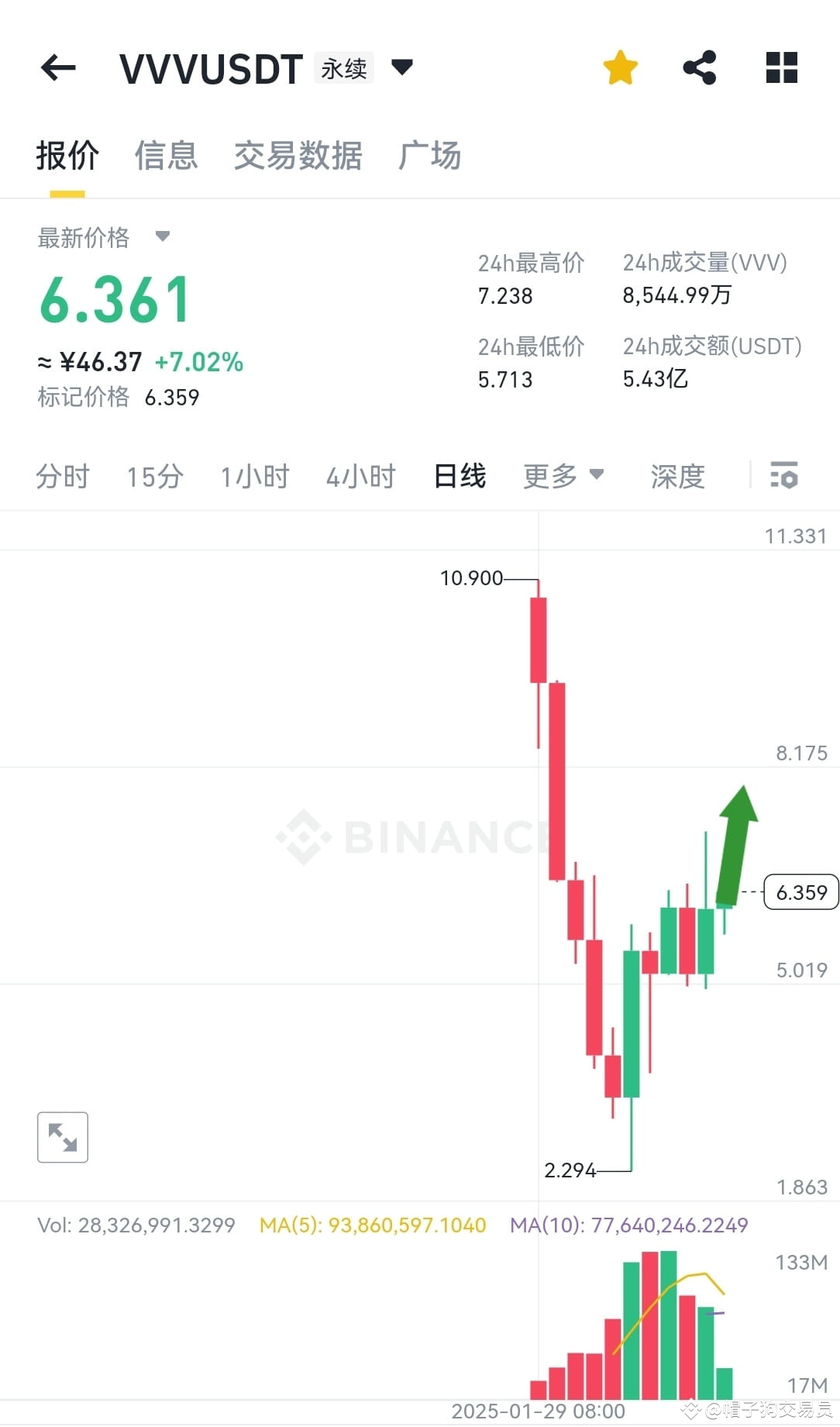Select the 日线 timeframe
Viewport: 840px width, 1427px height.
pos(460,476)
